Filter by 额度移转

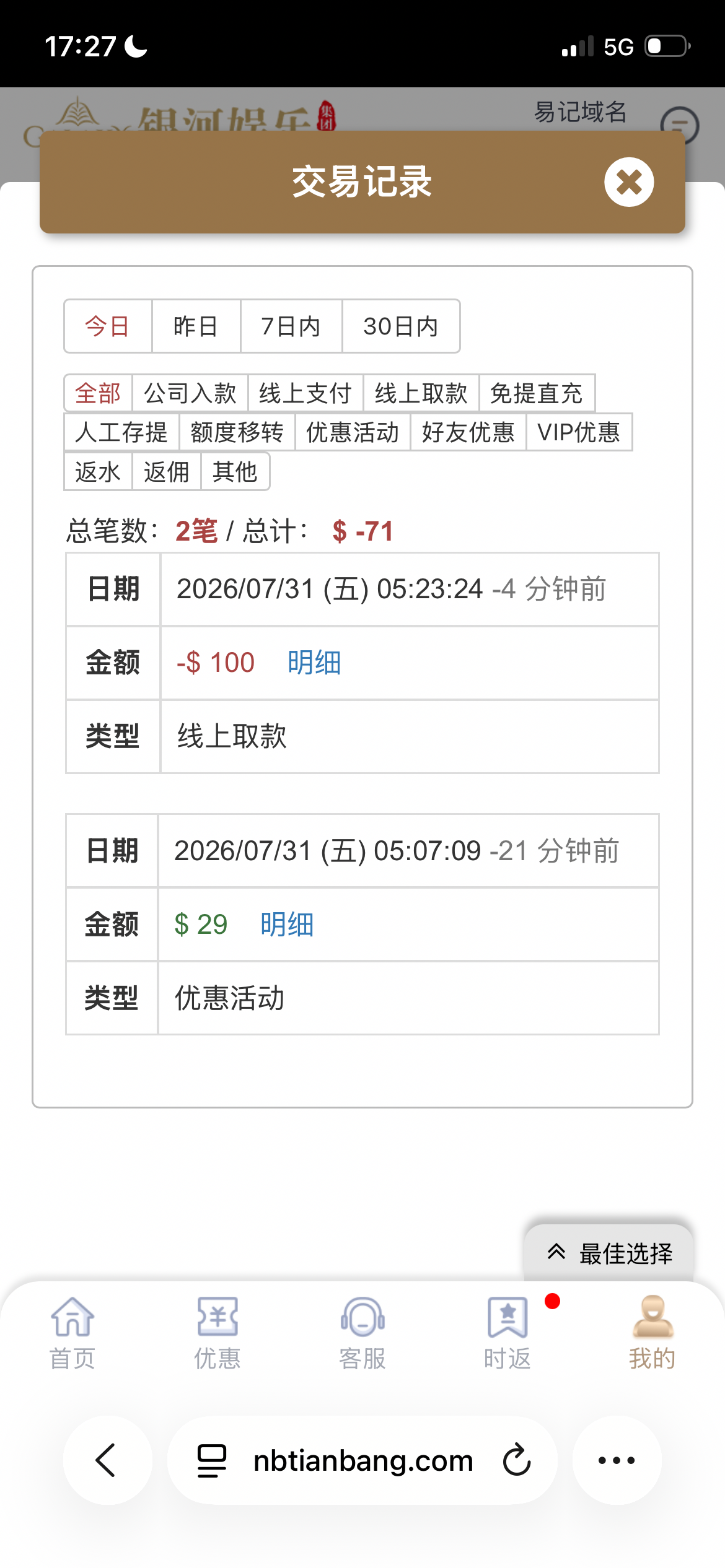(237, 432)
